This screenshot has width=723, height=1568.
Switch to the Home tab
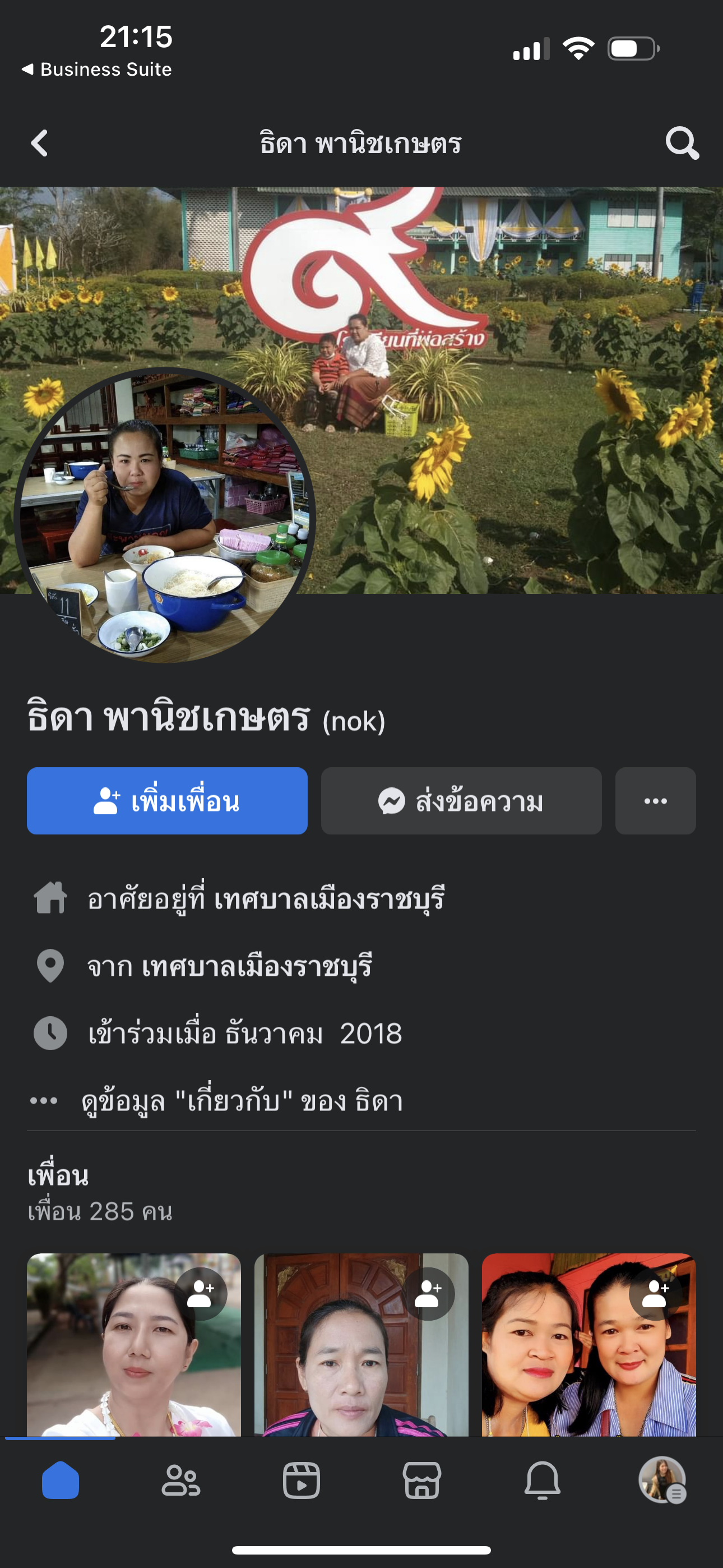click(x=61, y=1481)
